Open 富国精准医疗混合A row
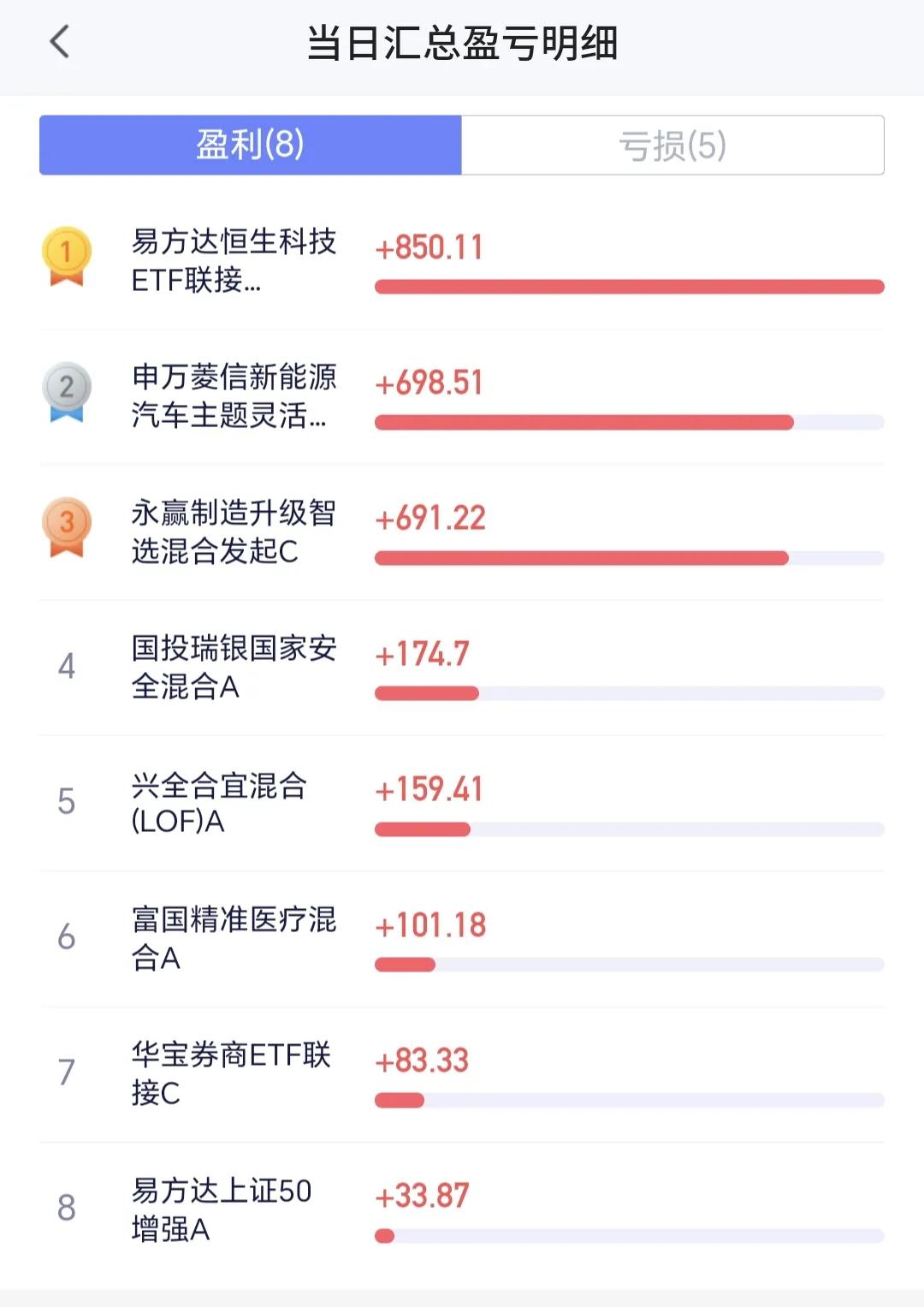 (x=462, y=939)
